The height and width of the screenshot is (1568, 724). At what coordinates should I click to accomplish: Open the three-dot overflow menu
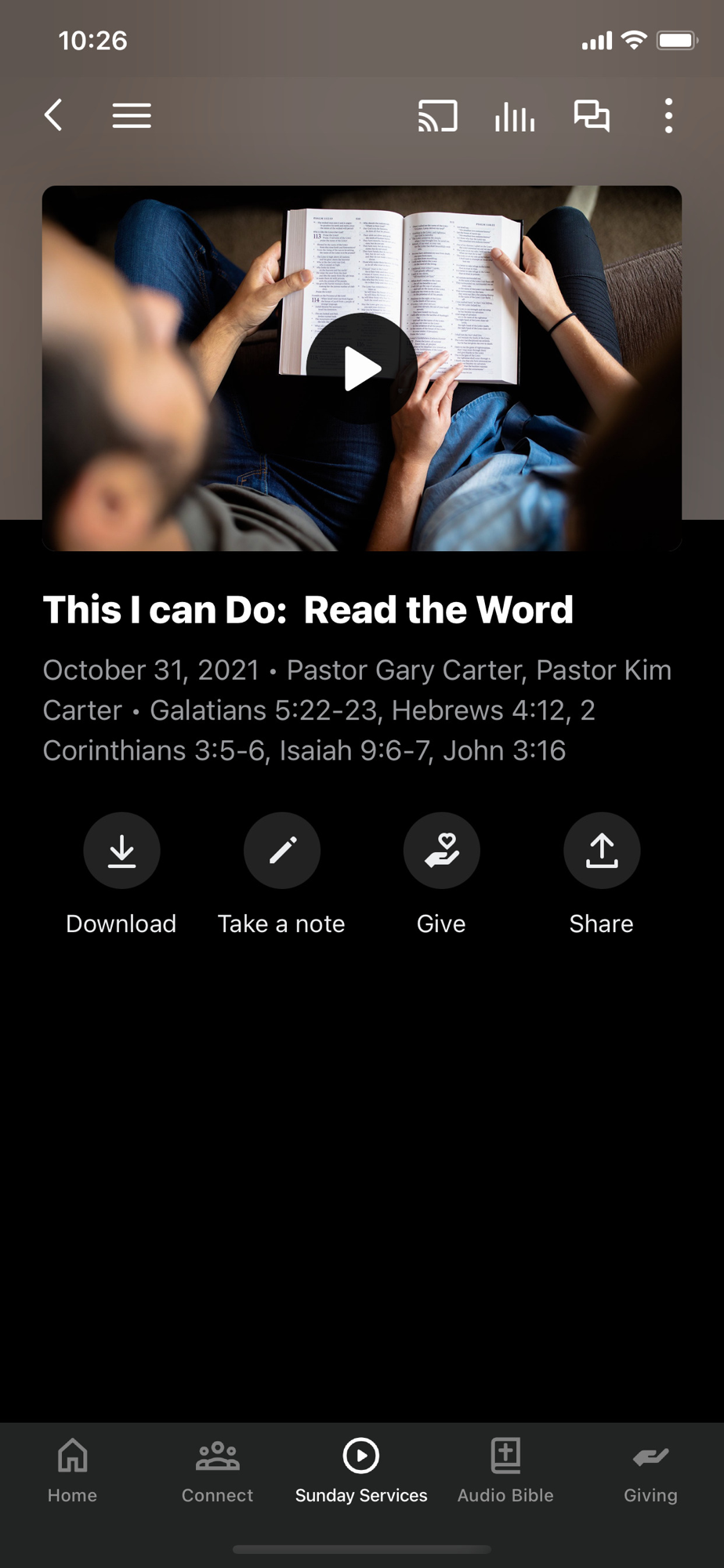click(668, 116)
